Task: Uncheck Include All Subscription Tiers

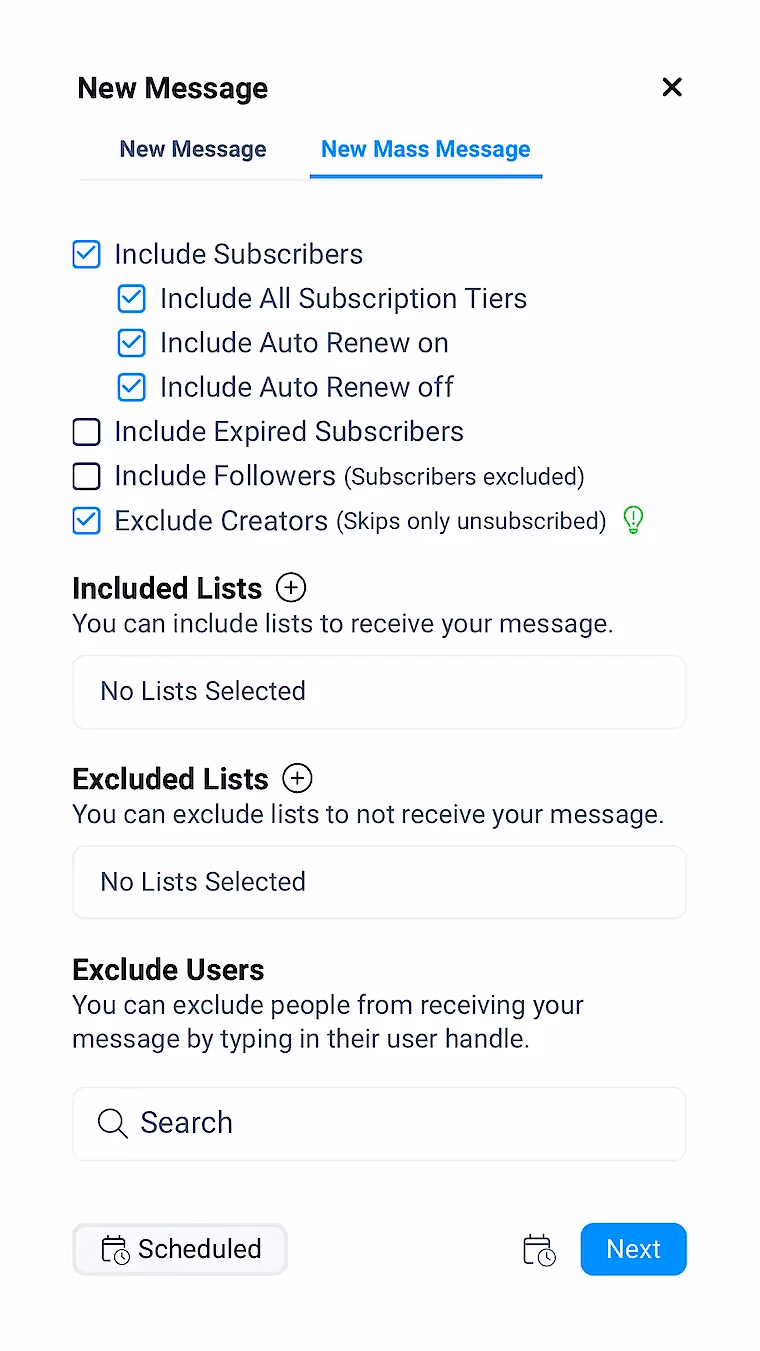Action: pos(132,299)
